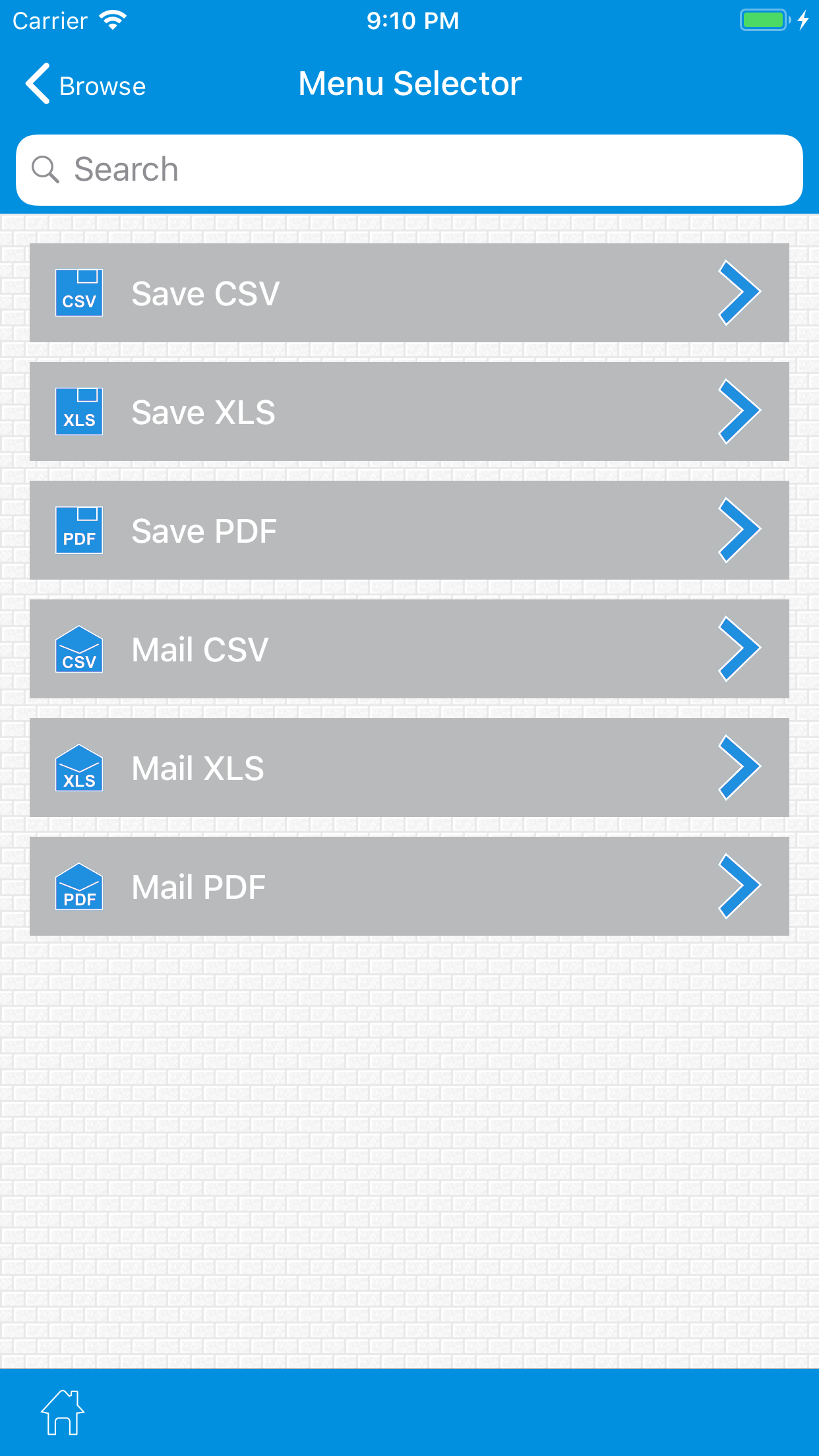Open the Save PDF menu entry
This screenshot has height=1456, width=819.
tap(409, 530)
